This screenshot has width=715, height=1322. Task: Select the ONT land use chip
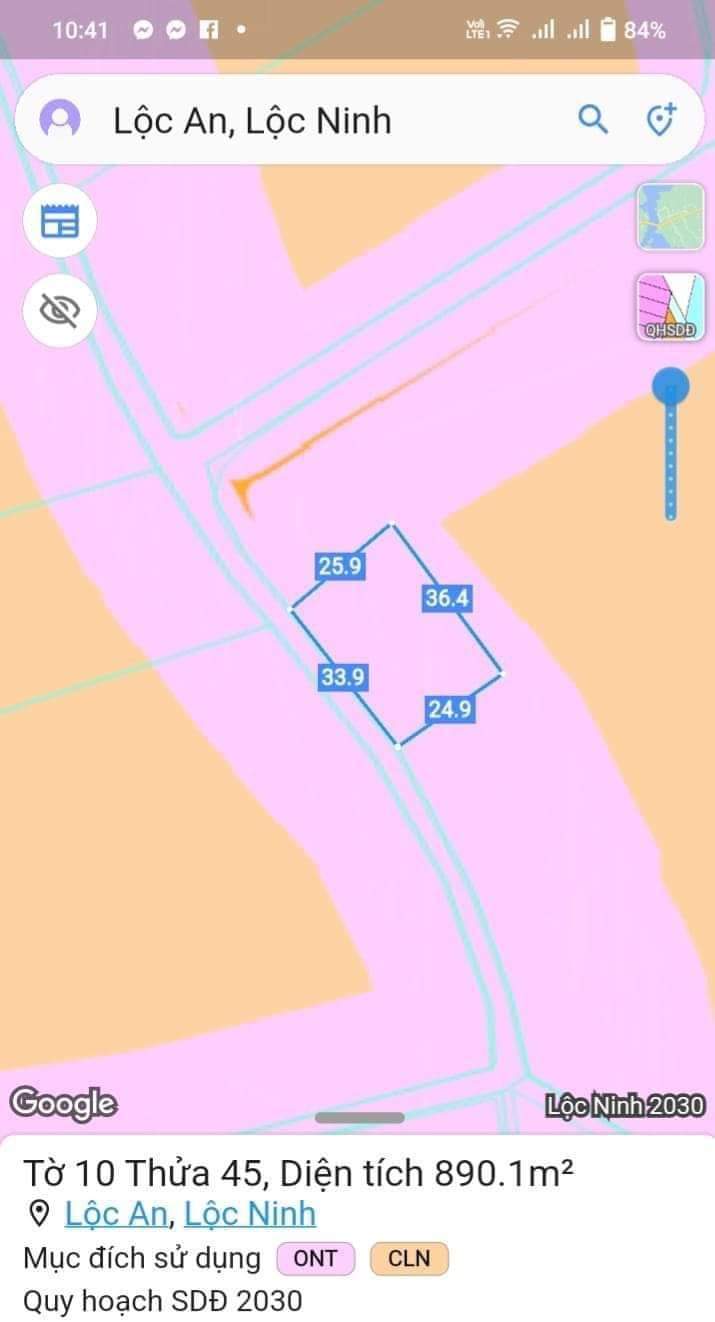pyautogui.click(x=315, y=1258)
